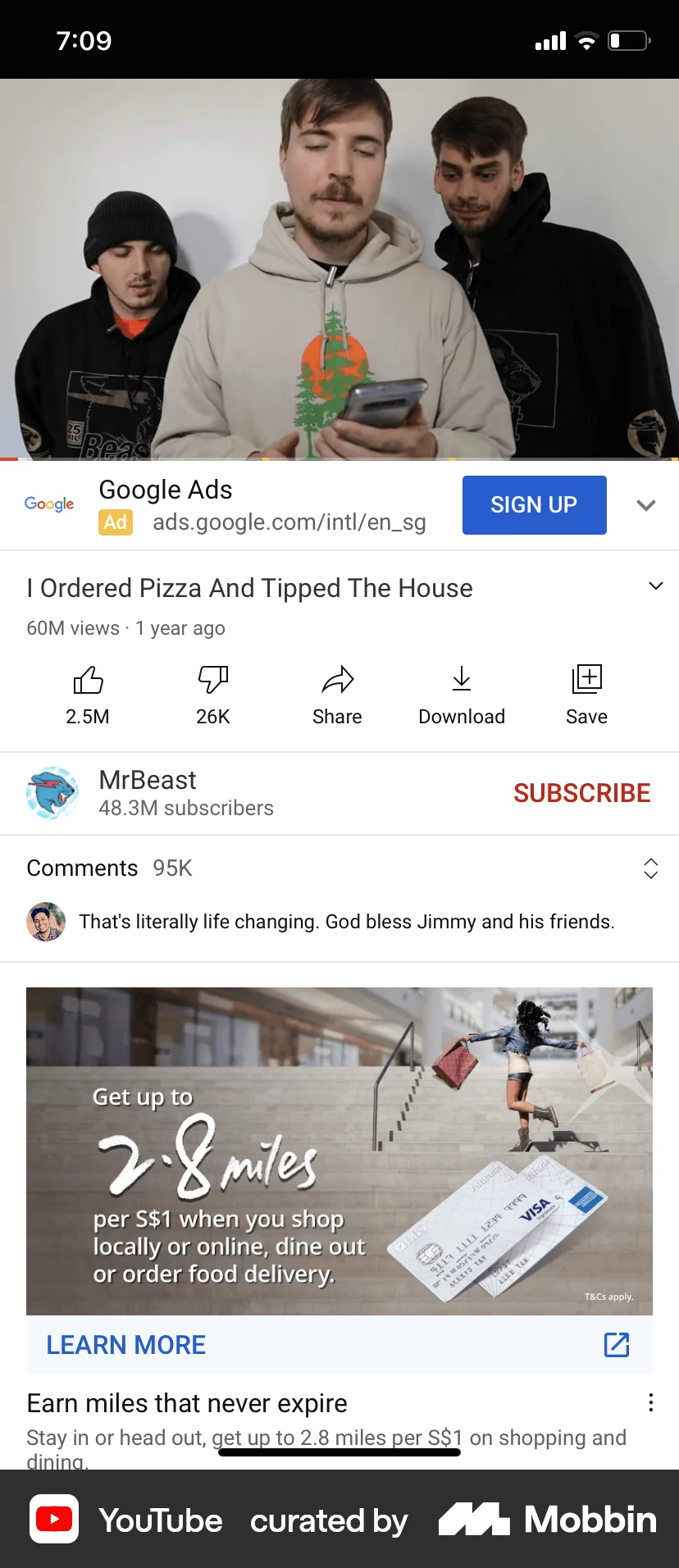Share the video
Screen dimensions: 679x1568
pyautogui.click(x=337, y=693)
